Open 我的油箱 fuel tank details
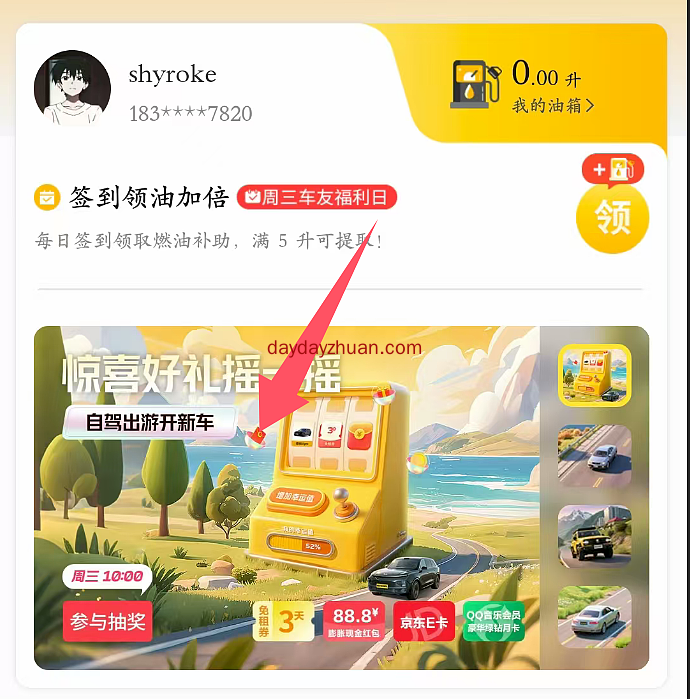 (x=553, y=105)
